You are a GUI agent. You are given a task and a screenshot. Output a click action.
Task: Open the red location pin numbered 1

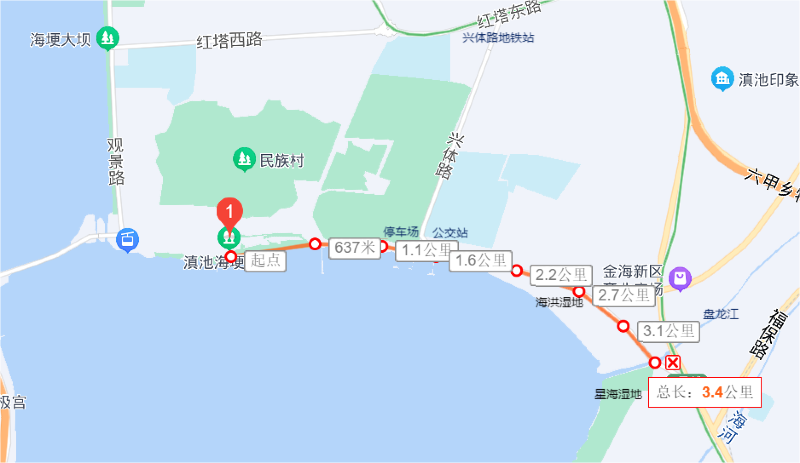click(x=230, y=213)
